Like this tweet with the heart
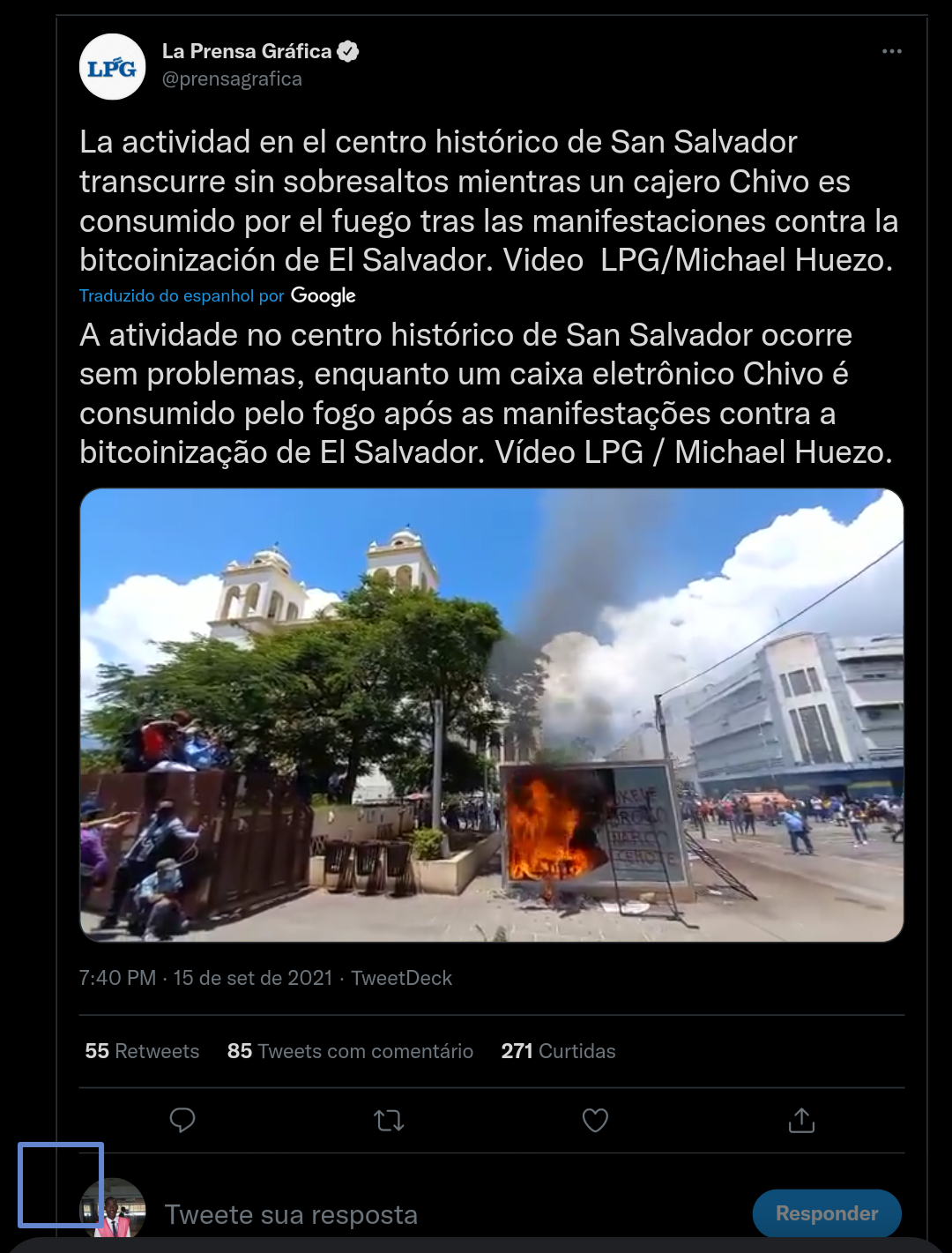This screenshot has width=952, height=1253. click(595, 1120)
